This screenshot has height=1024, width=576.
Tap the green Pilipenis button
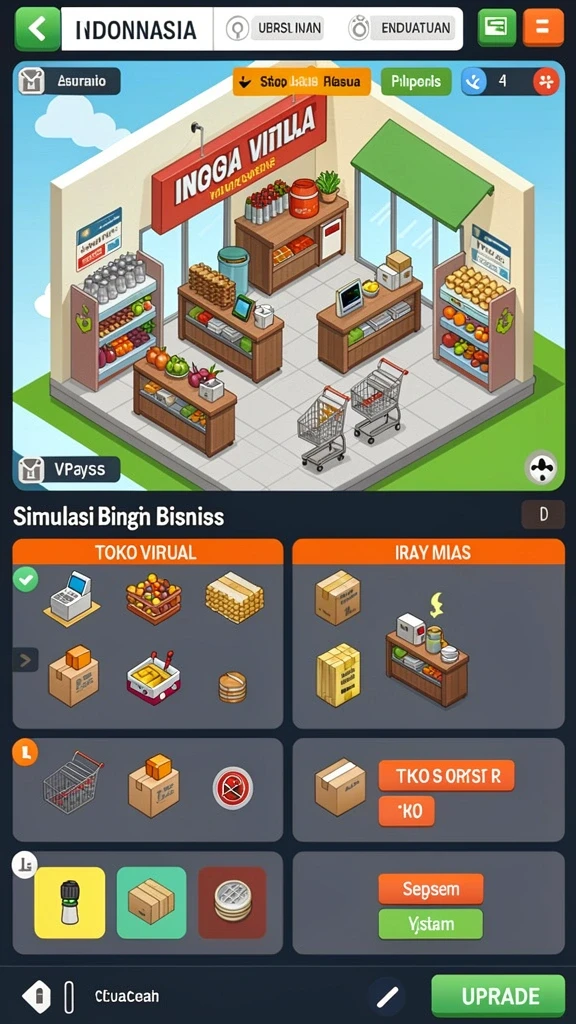pos(416,82)
